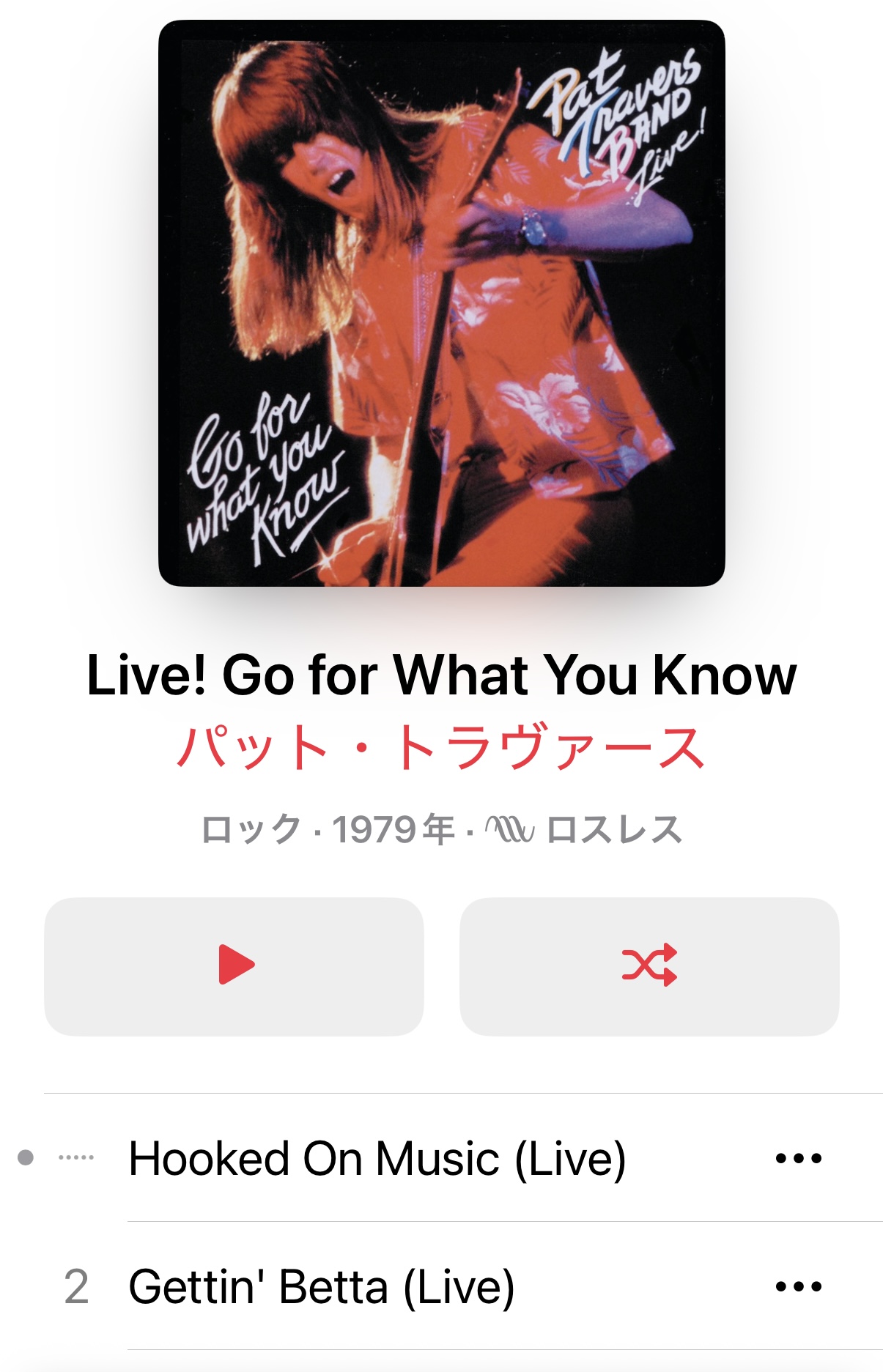The width and height of the screenshot is (883, 1372).
Task: Shuffle the album tracks
Action: [x=649, y=965]
